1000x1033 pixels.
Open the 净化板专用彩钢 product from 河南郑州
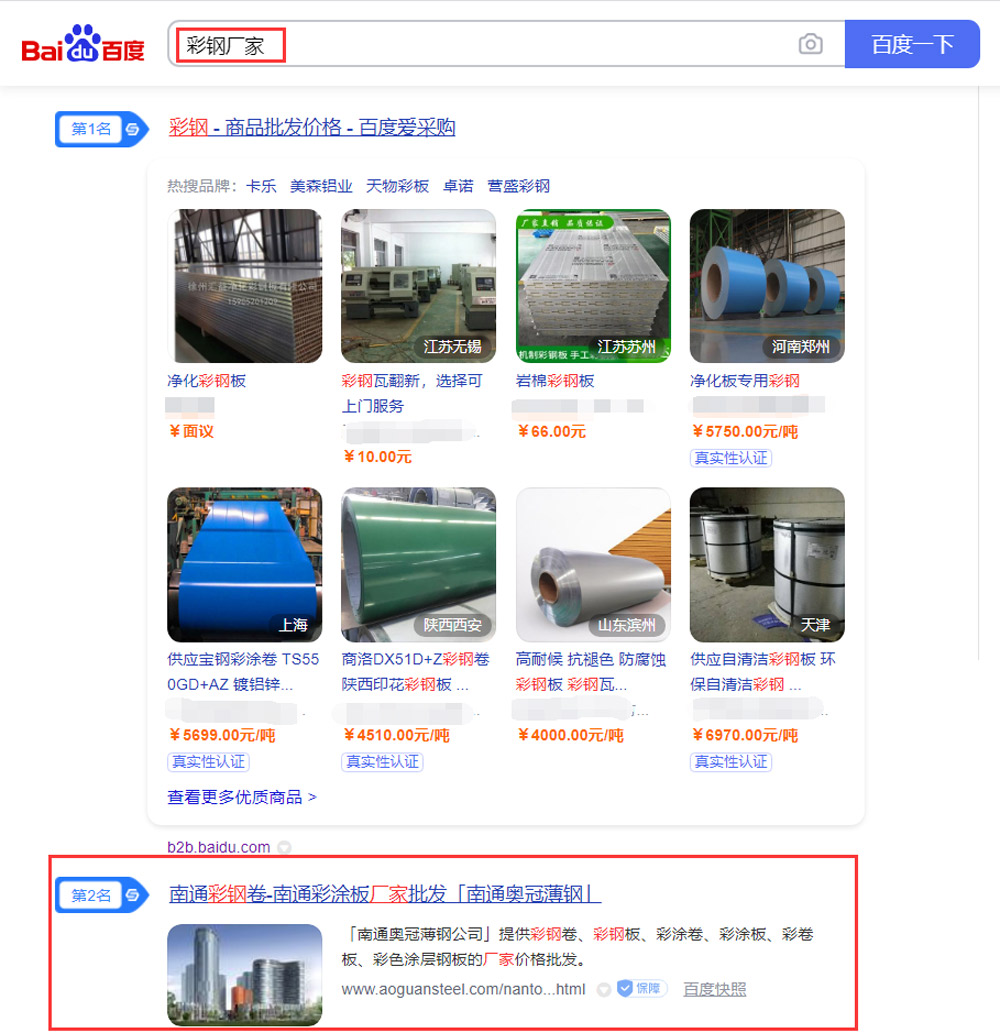767,287
